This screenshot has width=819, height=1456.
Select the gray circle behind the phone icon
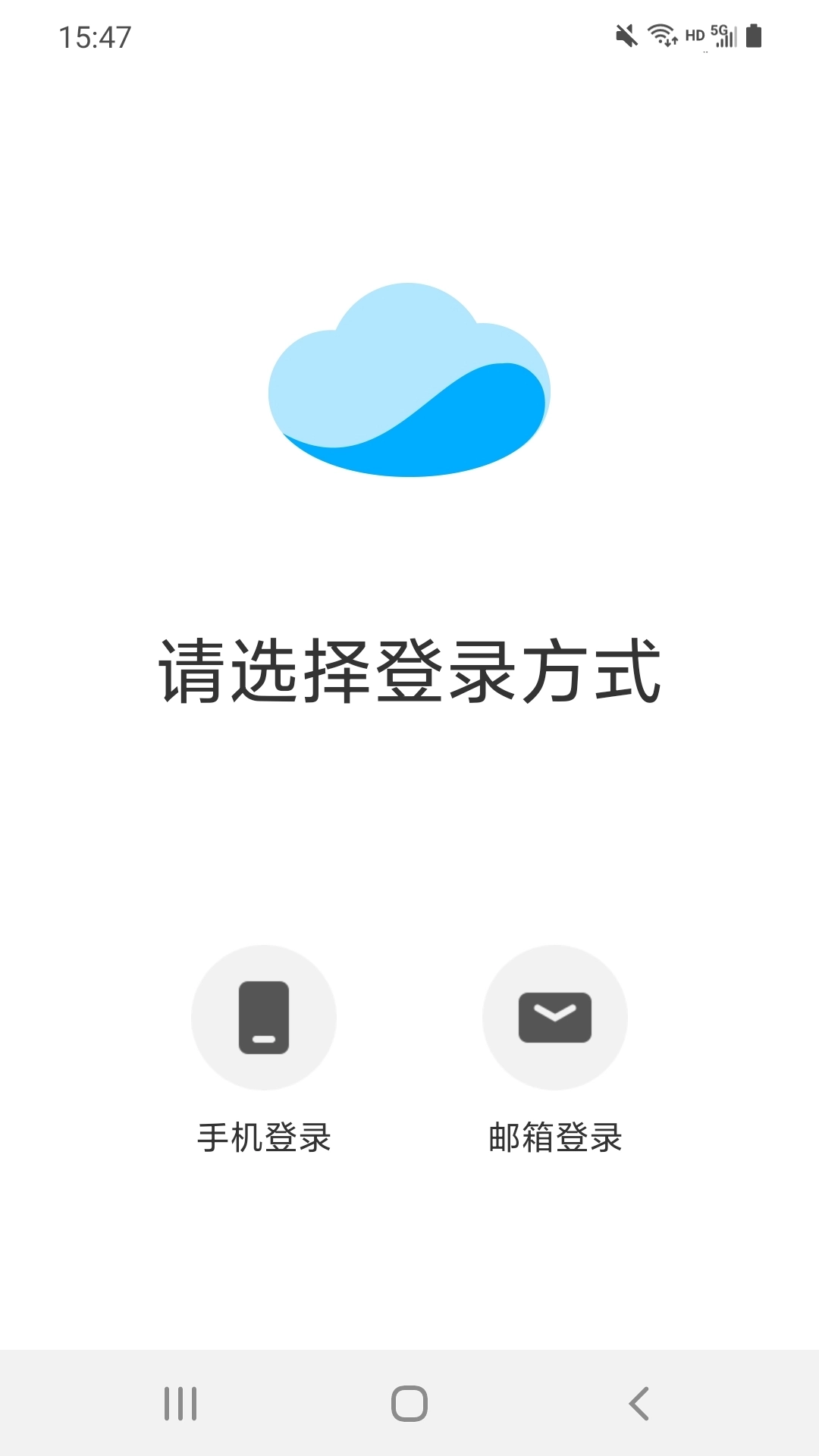[263, 1018]
